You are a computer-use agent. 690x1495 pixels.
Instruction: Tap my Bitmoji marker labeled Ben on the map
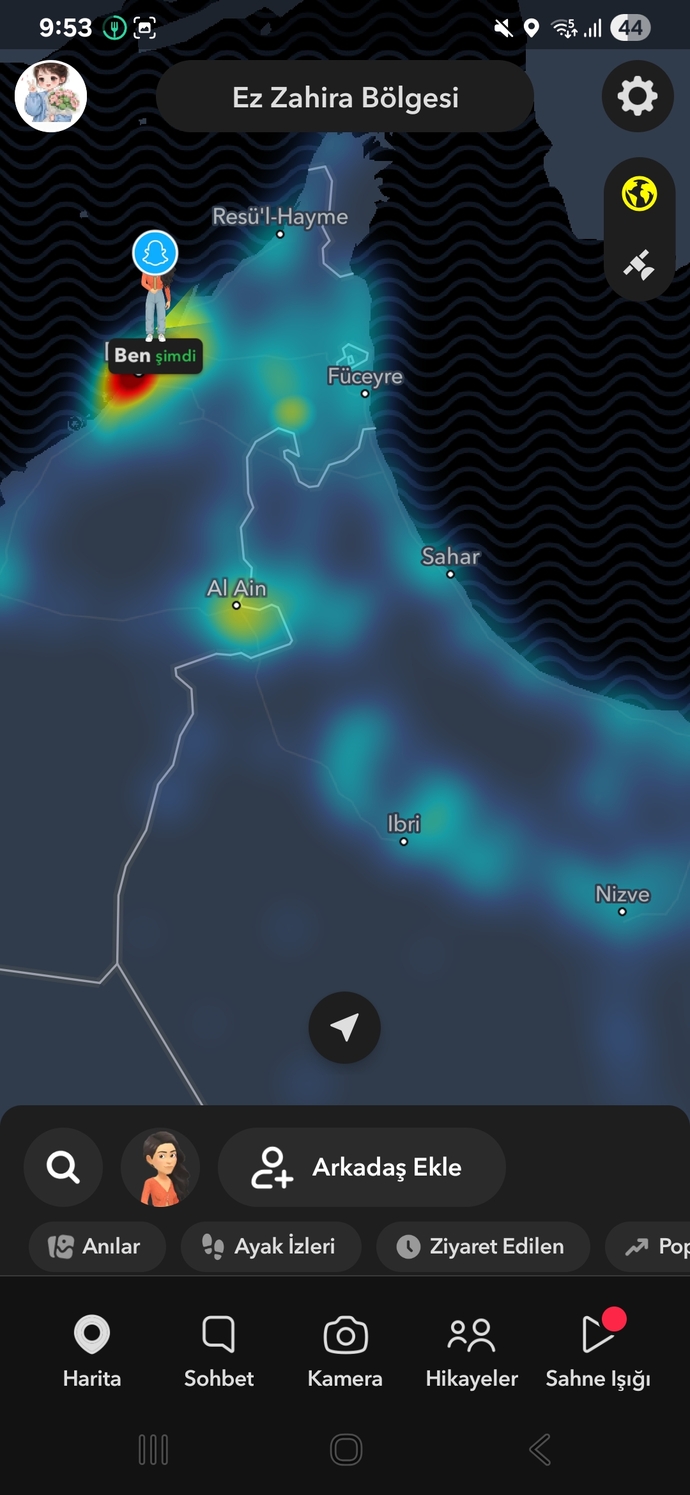tap(155, 290)
